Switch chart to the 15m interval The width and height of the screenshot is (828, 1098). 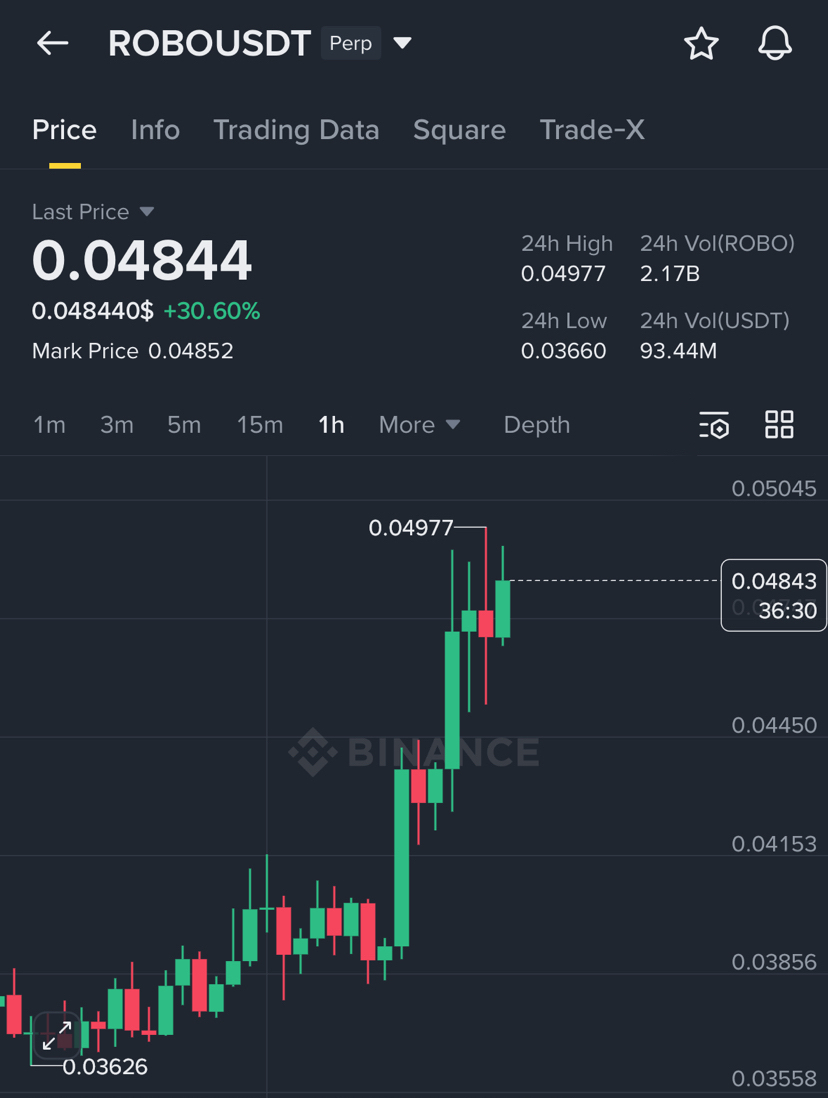tap(260, 425)
